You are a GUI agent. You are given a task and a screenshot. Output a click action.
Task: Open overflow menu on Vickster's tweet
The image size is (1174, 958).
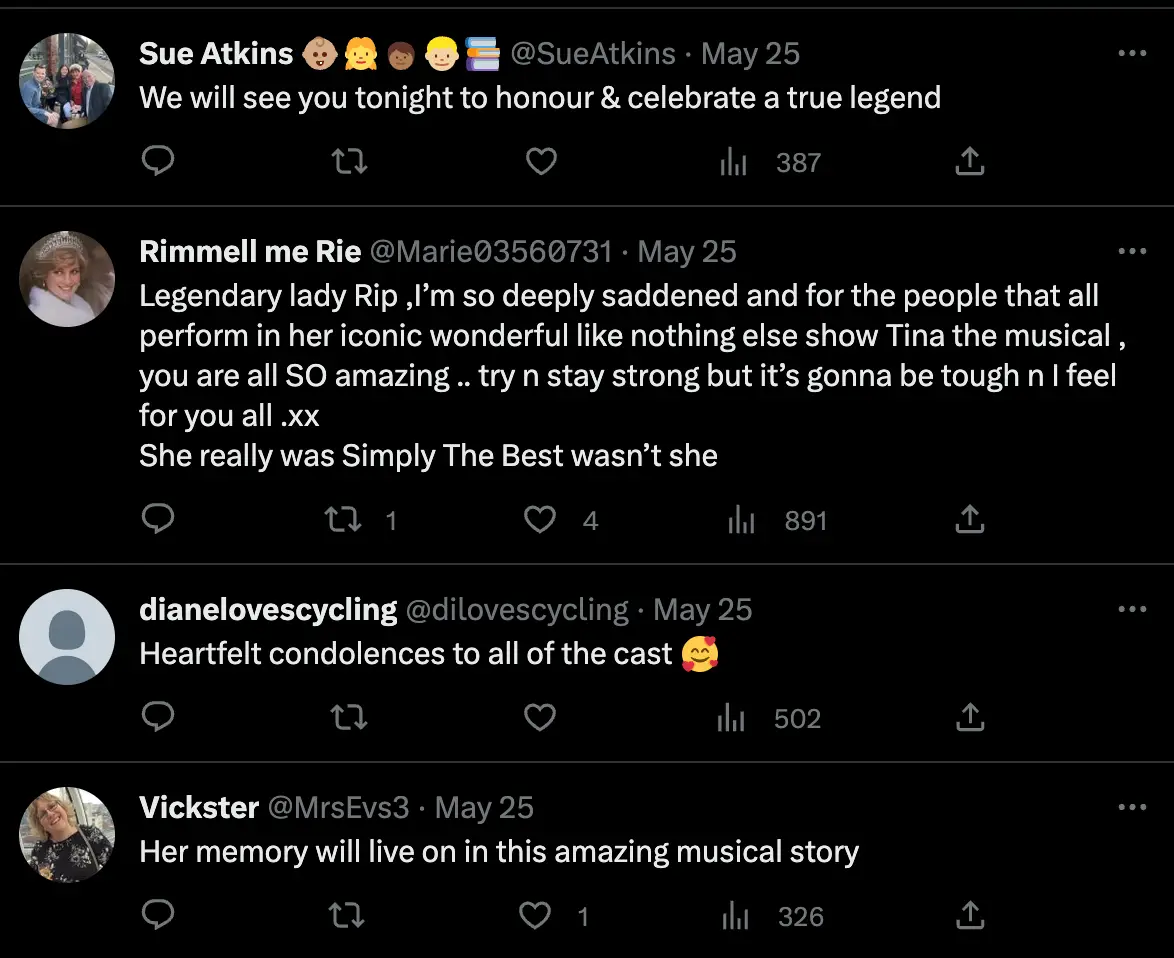1131,808
